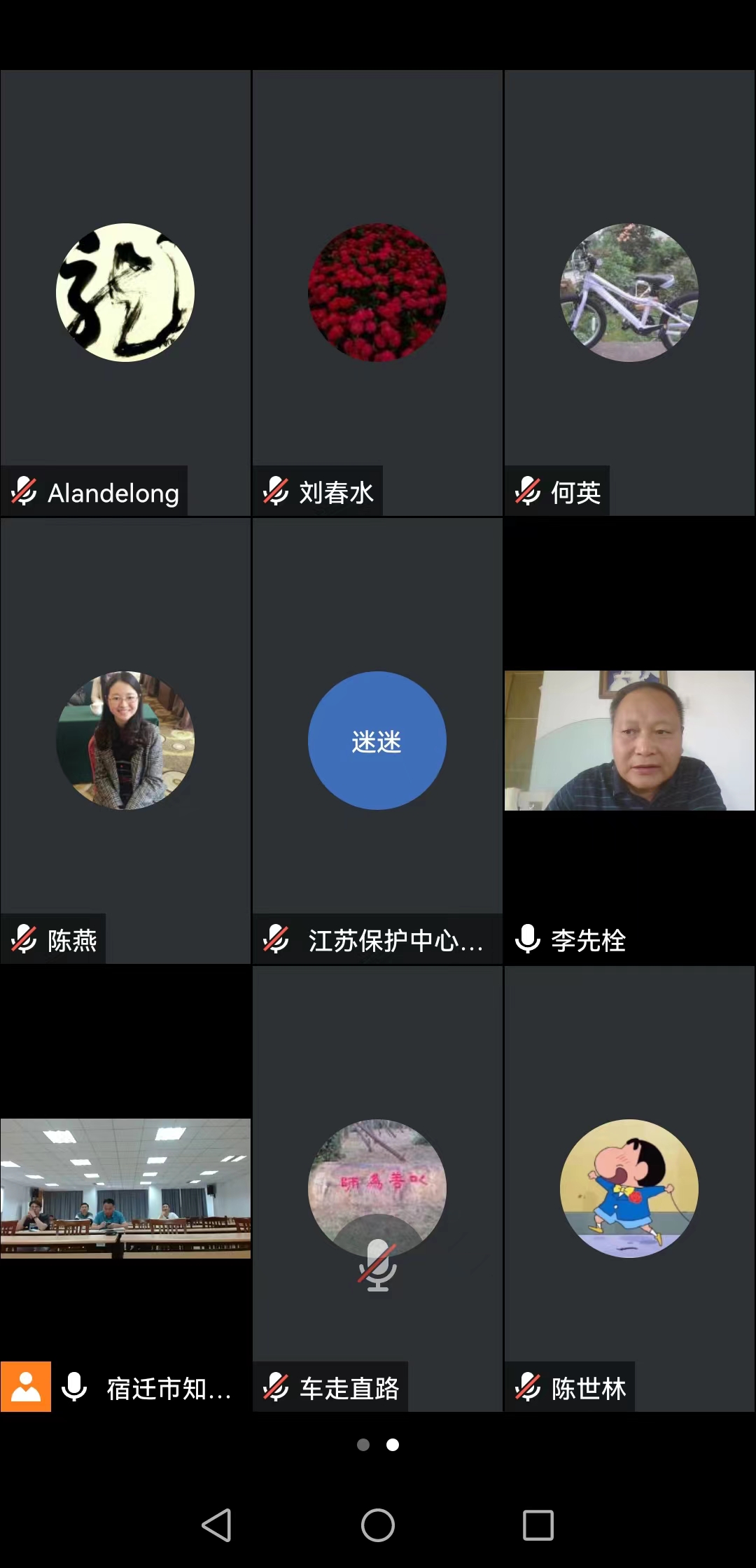
Task: Open the 江苏保护中心 participant tile
Action: tap(377, 741)
